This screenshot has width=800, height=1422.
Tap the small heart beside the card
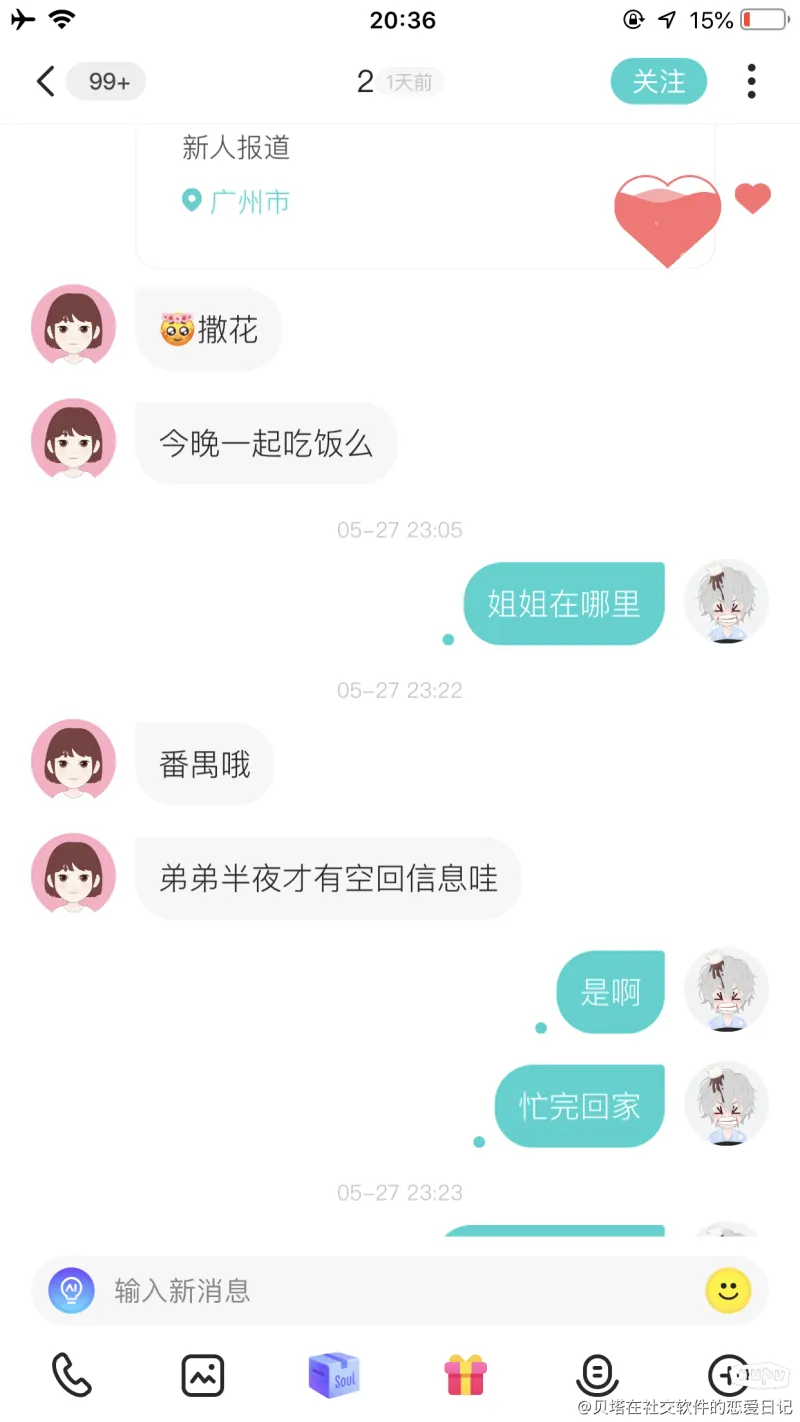752,198
